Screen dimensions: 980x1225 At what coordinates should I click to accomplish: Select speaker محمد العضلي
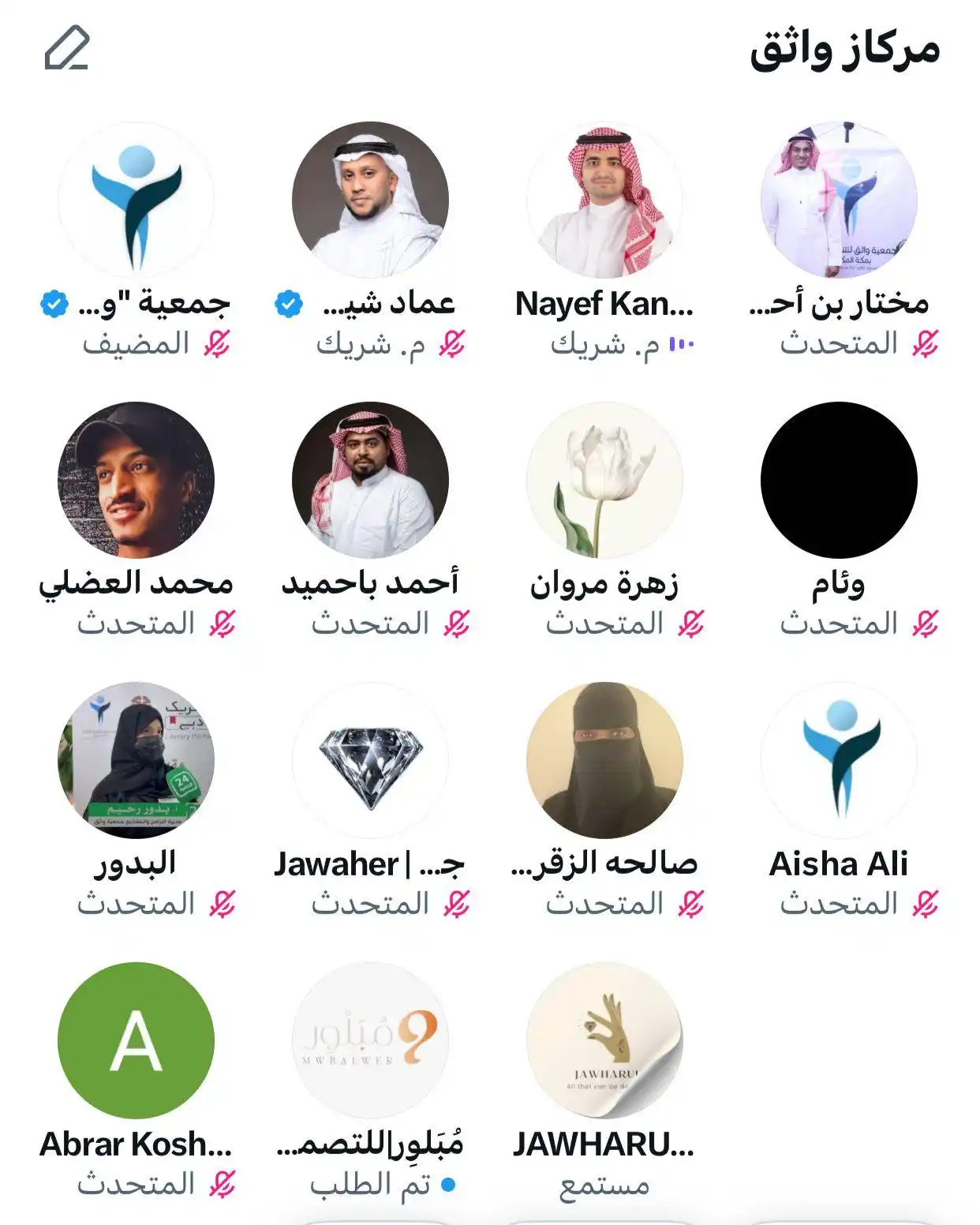click(136, 480)
